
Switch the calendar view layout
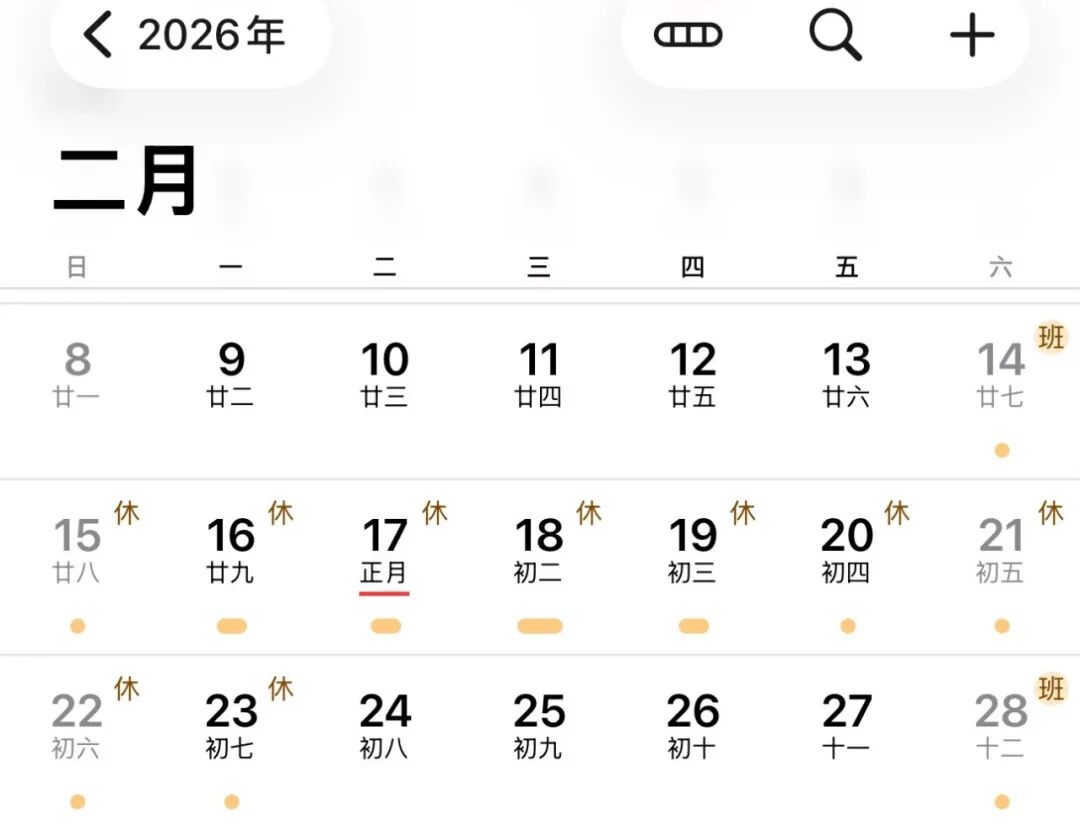(688, 36)
